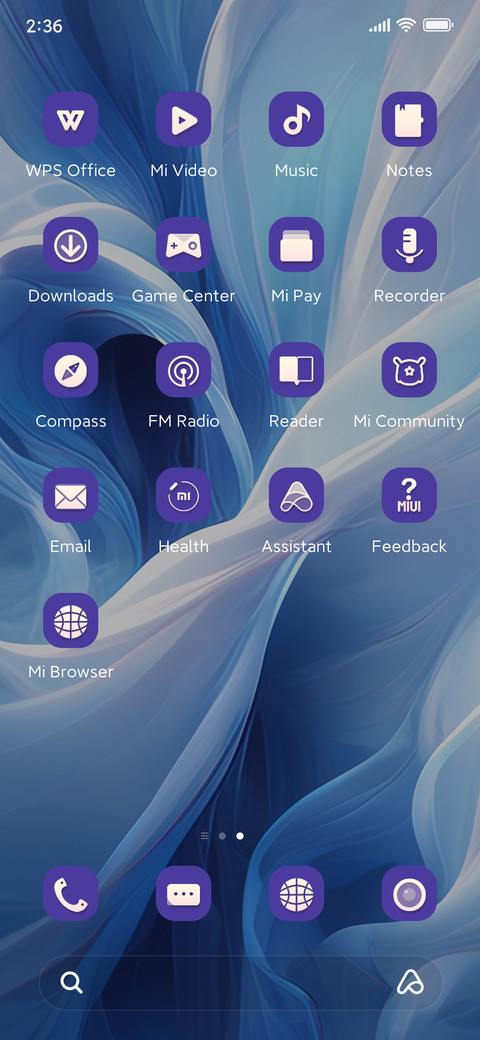480x1040 pixels.
Task: Open the phone dialer in the dock
Action: coord(70,893)
